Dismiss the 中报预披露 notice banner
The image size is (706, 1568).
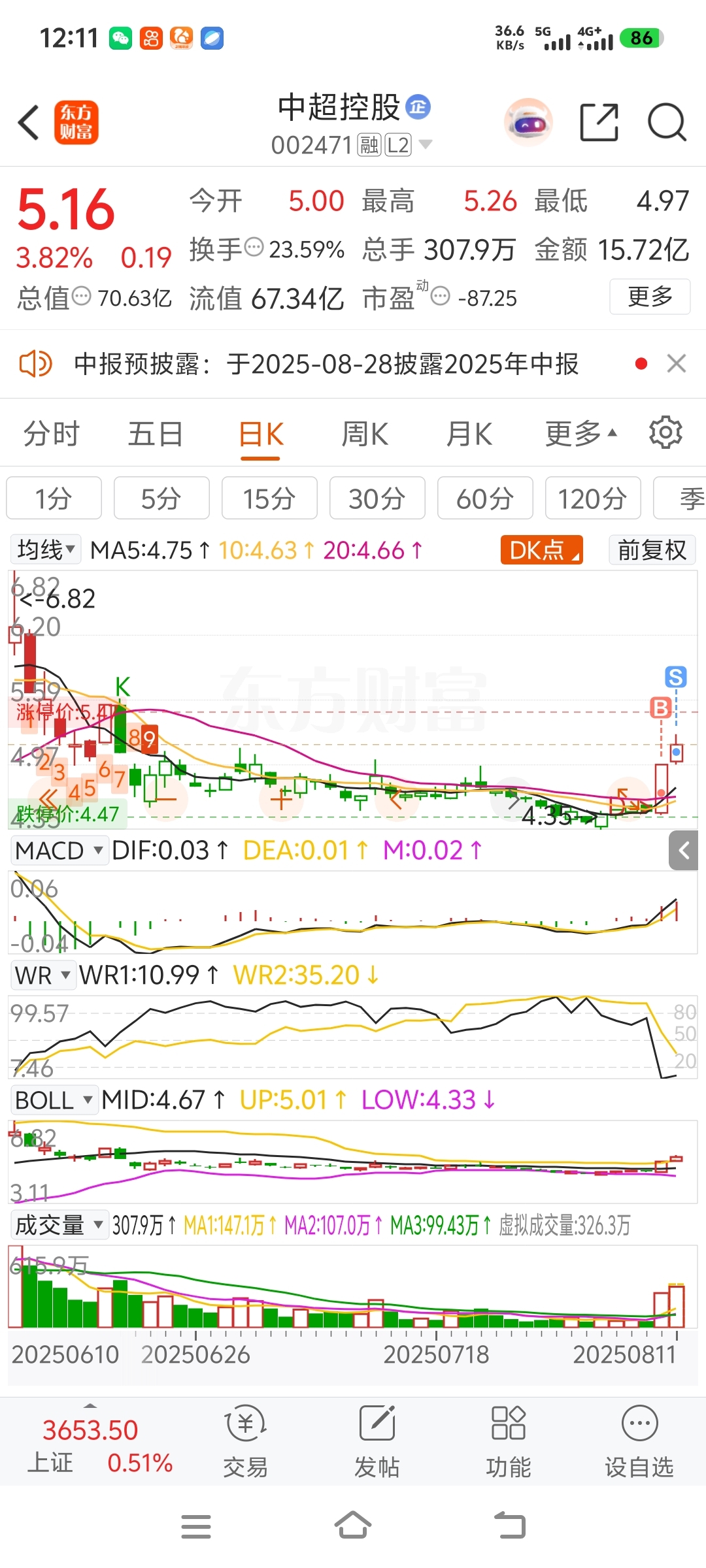click(x=676, y=364)
